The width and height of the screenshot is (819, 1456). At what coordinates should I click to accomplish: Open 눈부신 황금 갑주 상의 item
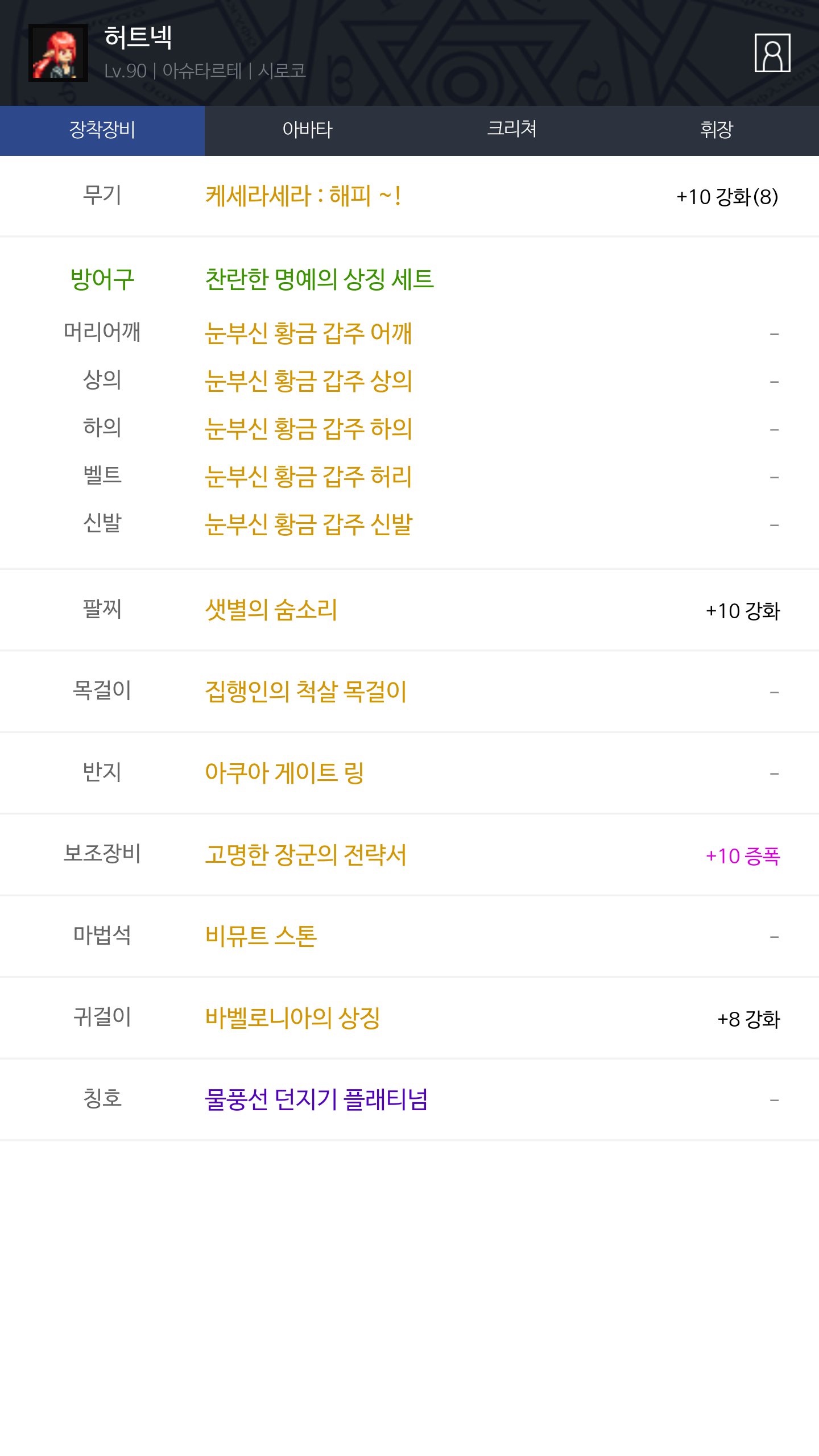308,381
